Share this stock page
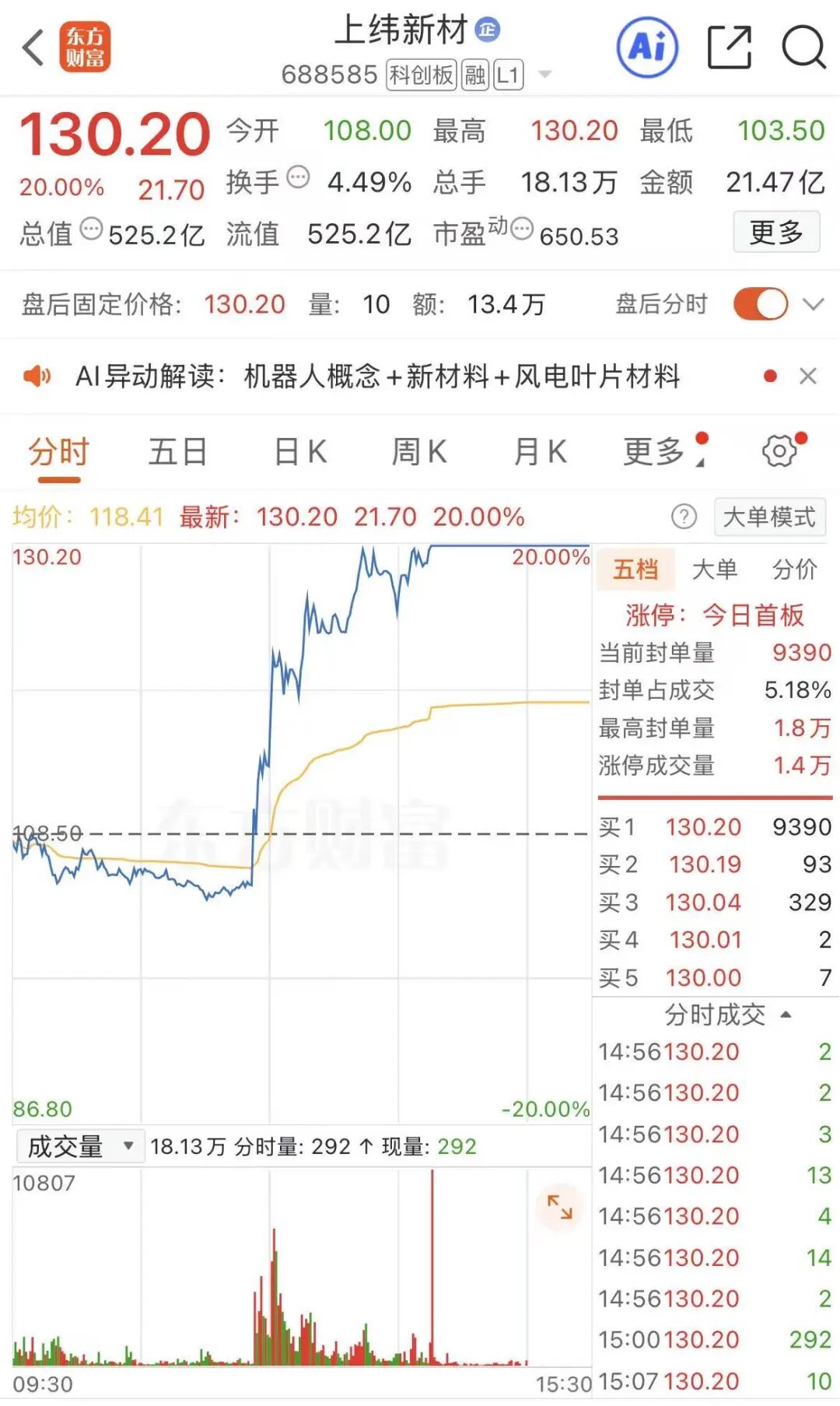Image resolution: width=840 pixels, height=1406 pixels. coord(729,47)
